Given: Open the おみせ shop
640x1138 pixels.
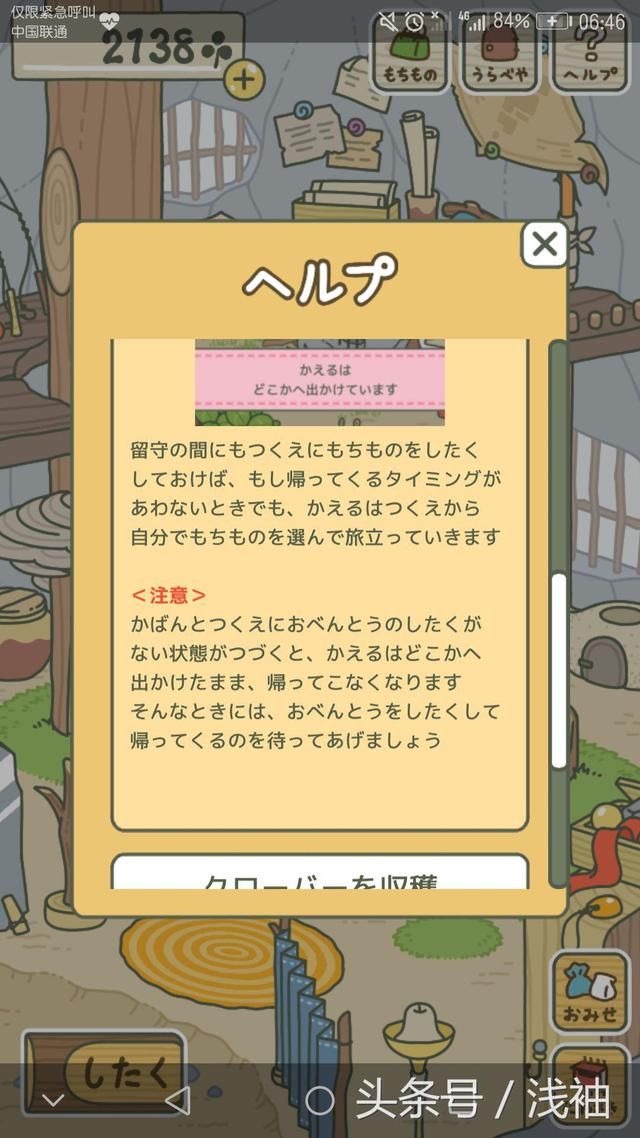Looking at the screenshot, I should click(x=590, y=992).
